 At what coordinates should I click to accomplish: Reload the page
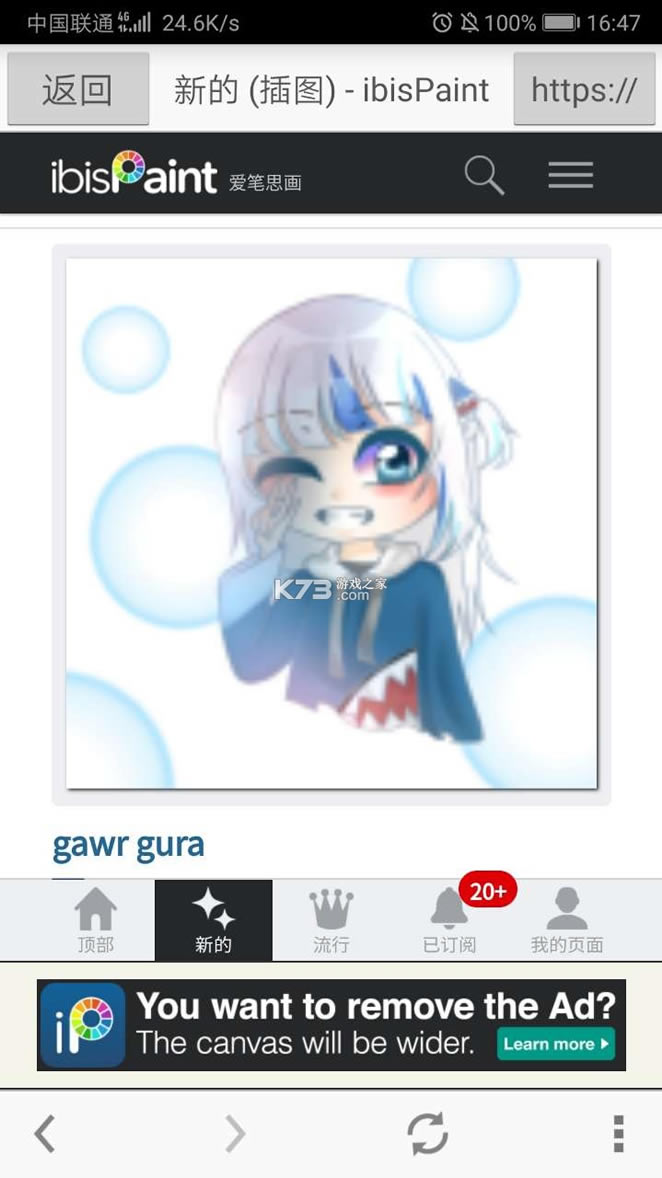[427, 1134]
